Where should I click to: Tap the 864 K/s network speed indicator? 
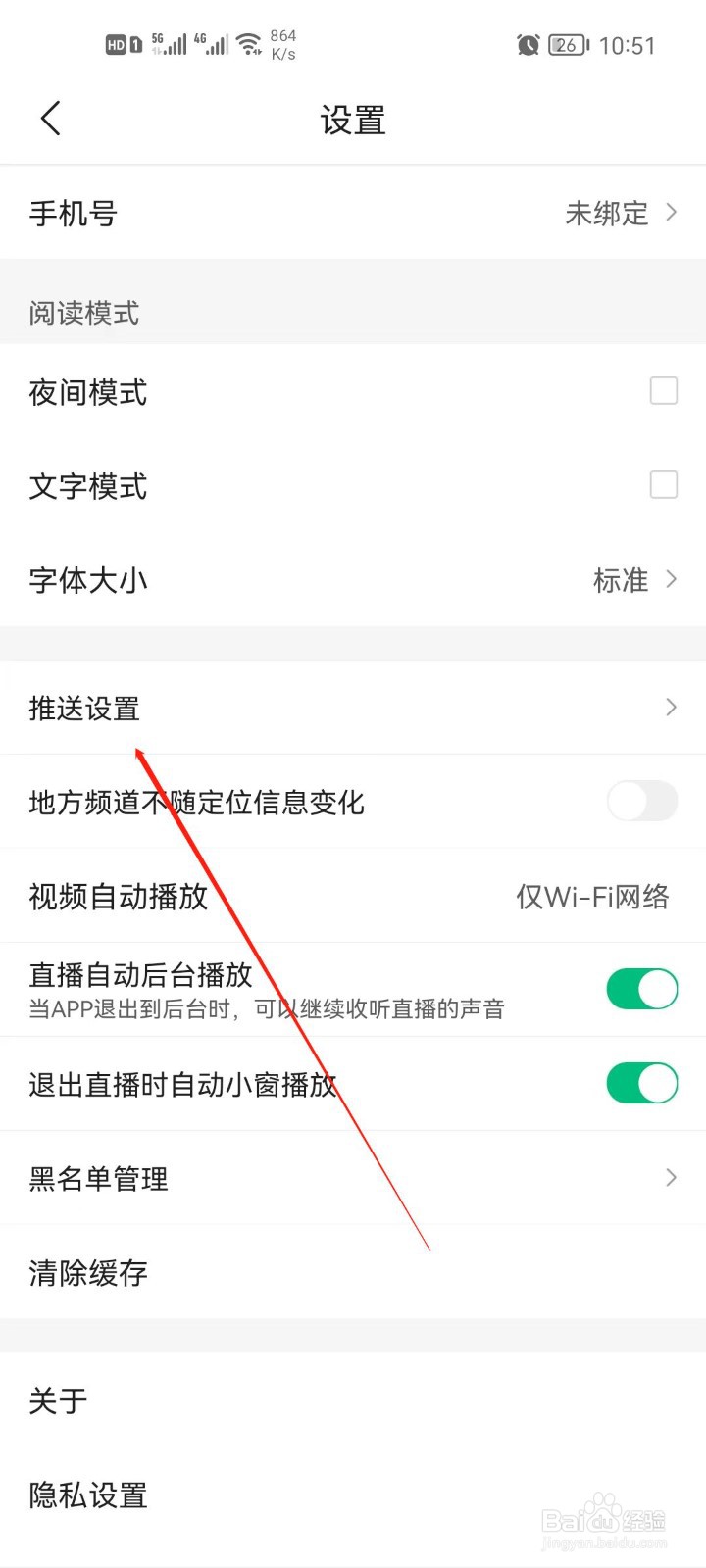[282, 43]
